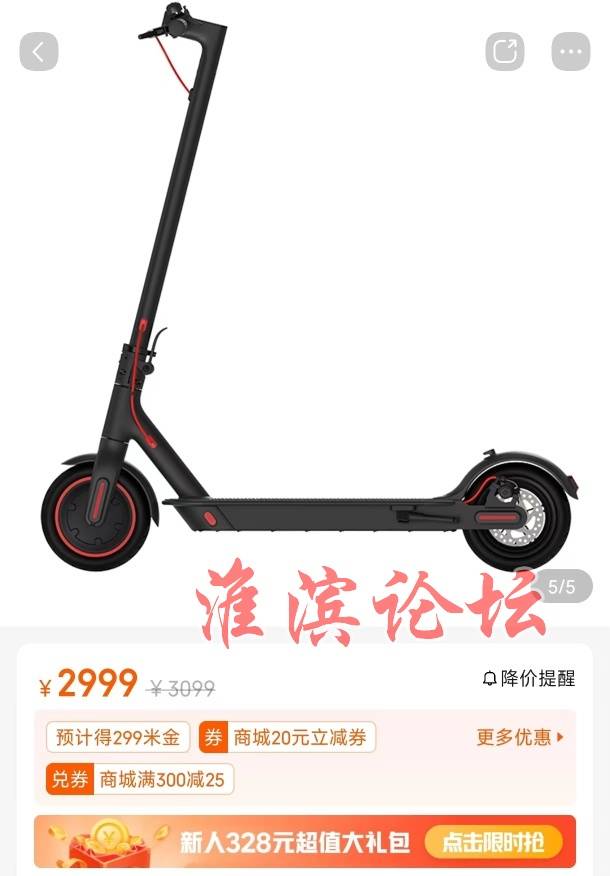Open 更多优惠 to see more discounts

520,738
